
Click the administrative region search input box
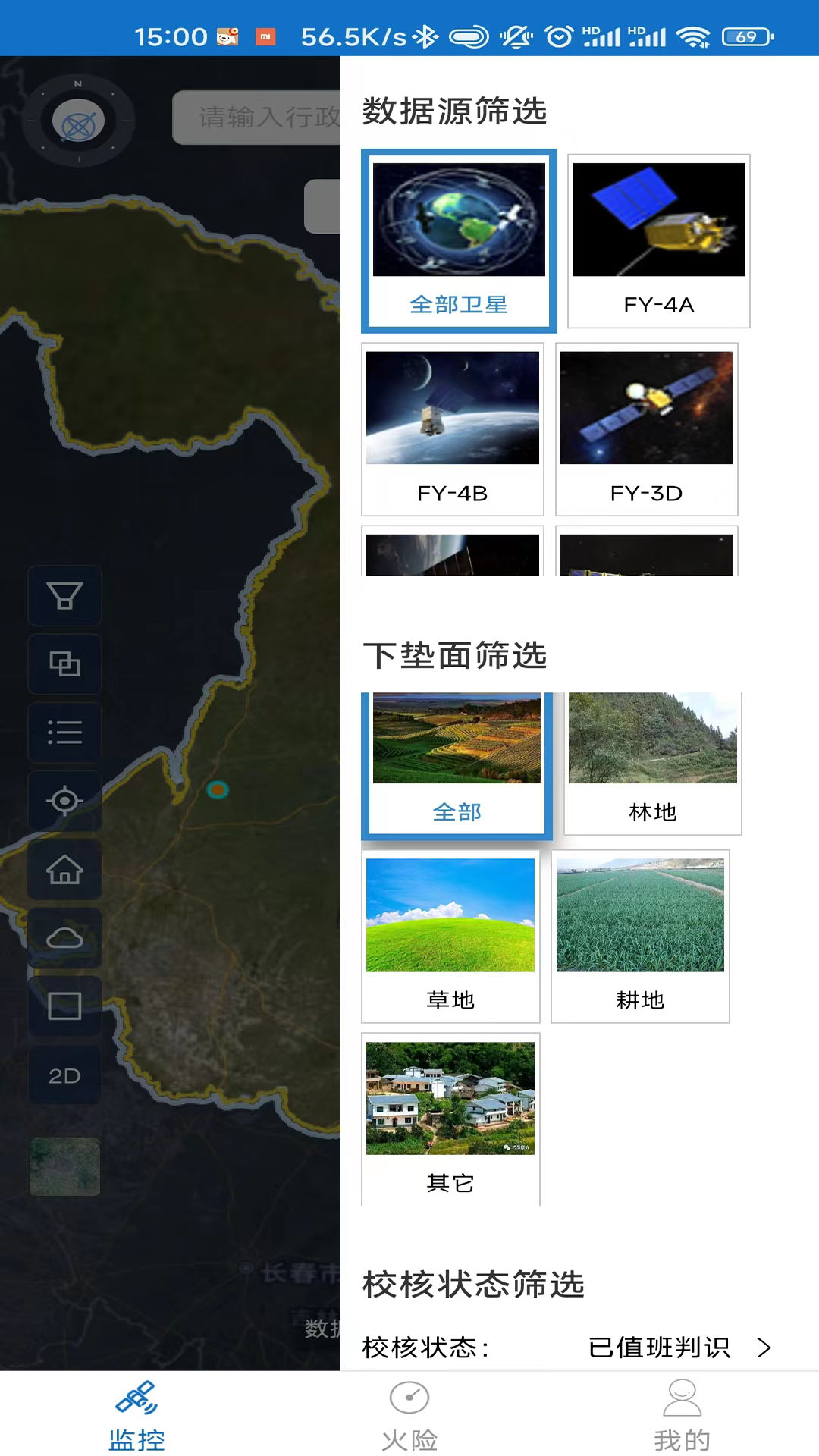[258, 119]
